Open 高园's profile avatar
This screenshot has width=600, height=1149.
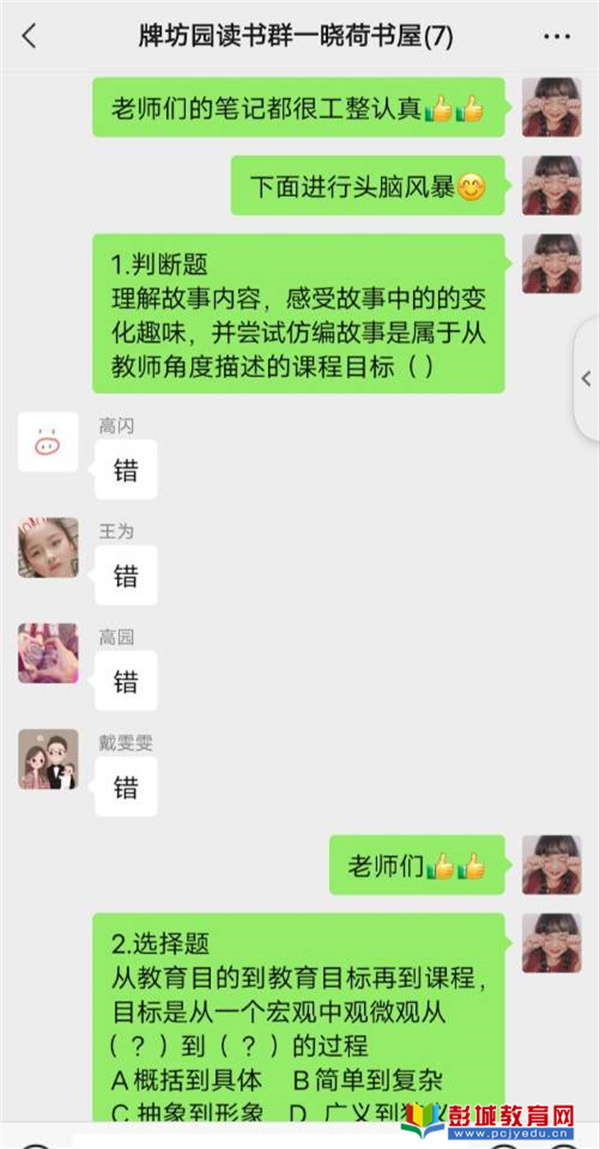click(x=48, y=653)
